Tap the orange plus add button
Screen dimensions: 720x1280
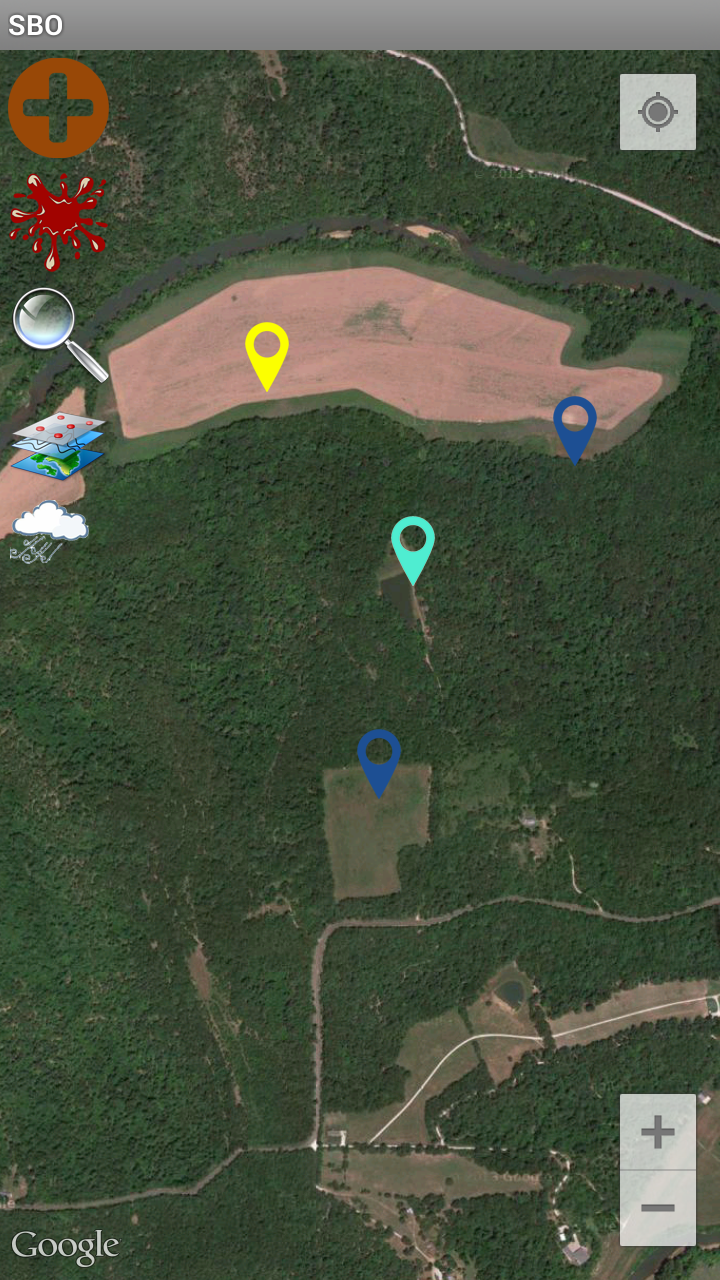[58, 107]
